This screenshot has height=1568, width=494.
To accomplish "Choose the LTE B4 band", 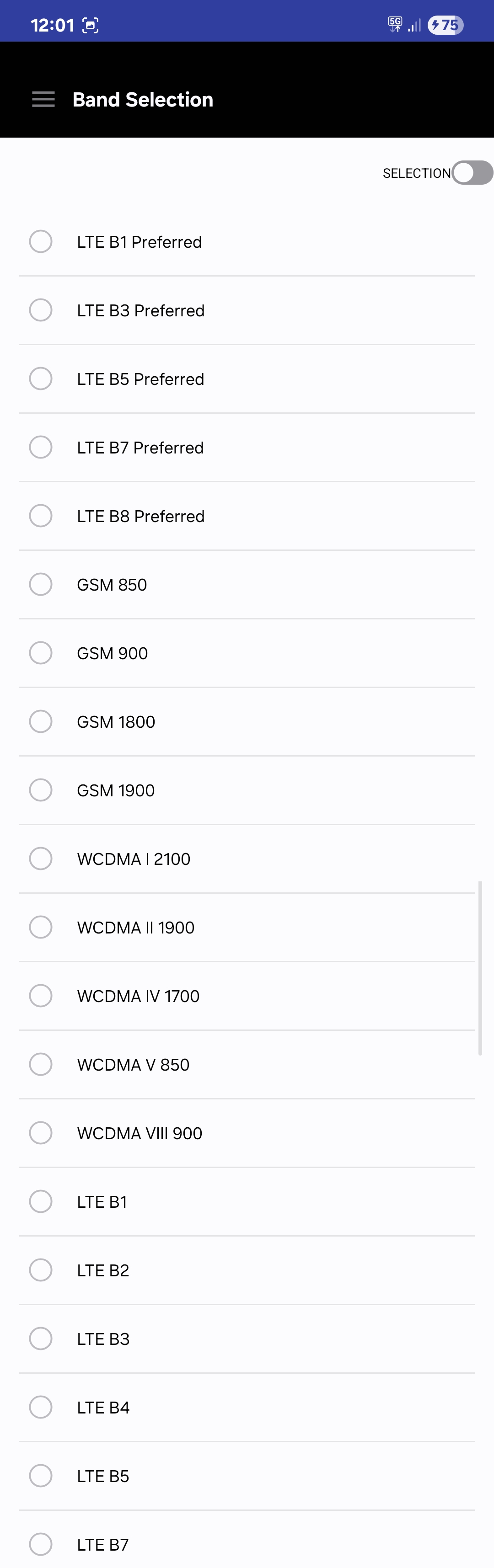I will coord(41,1407).
